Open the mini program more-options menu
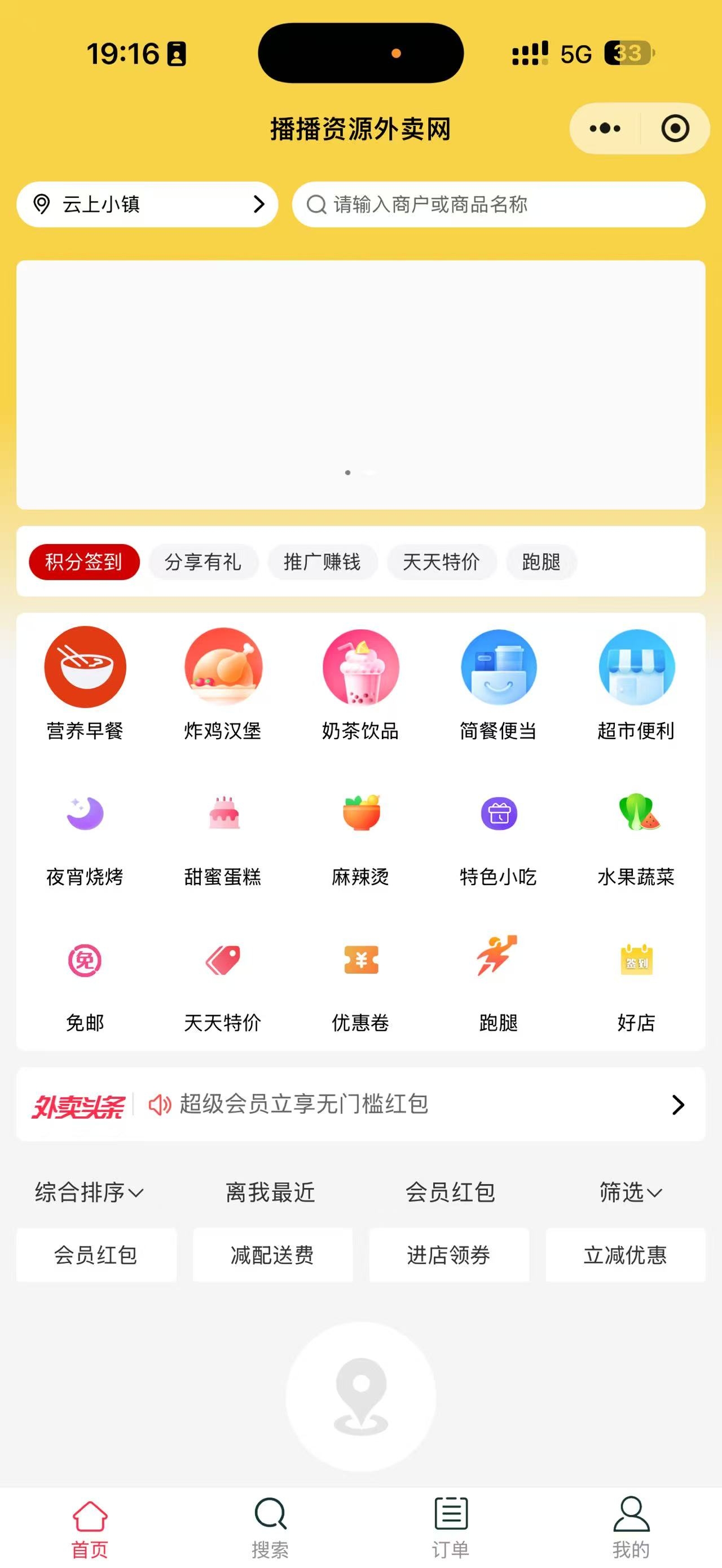This screenshot has height=1568, width=722. 605,129
